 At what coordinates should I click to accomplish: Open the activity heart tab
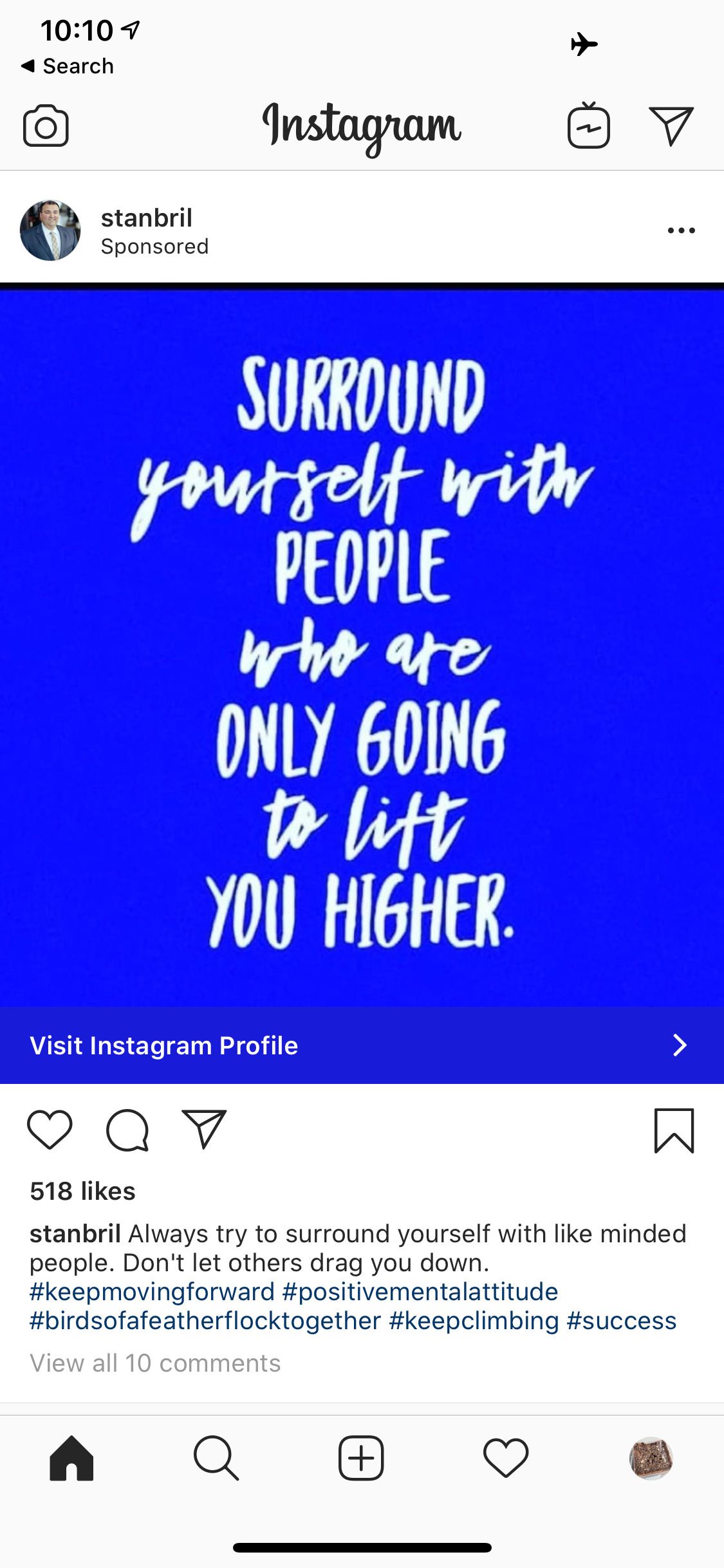tap(506, 1458)
